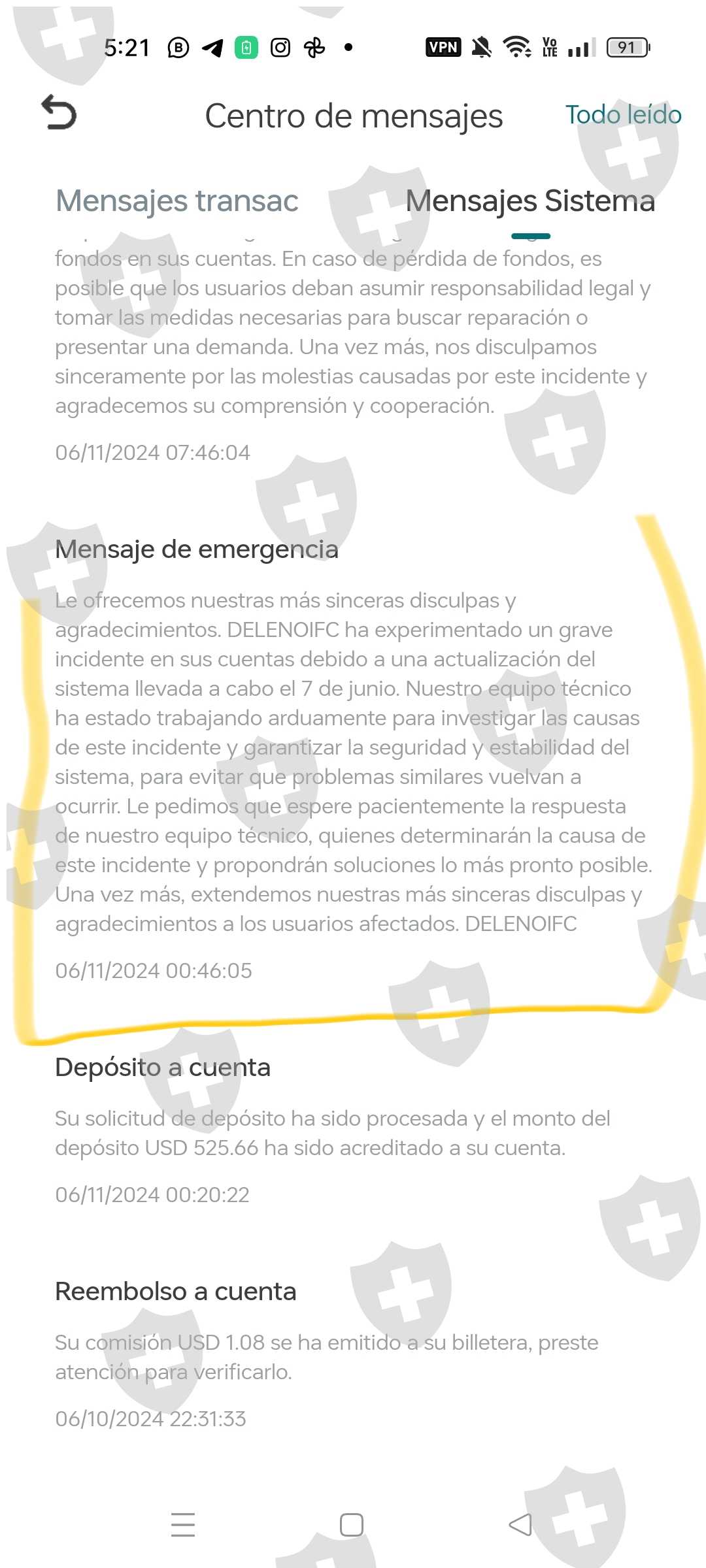Open recent apps from navigation bar
This screenshot has height=1568, width=706.
(183, 1525)
